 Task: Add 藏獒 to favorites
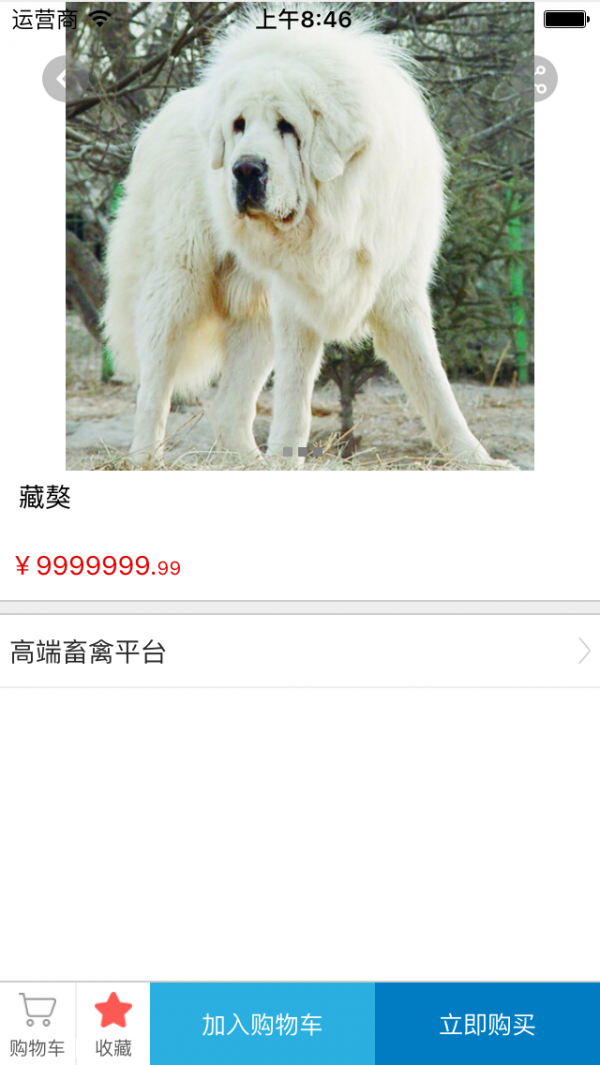coord(113,1023)
